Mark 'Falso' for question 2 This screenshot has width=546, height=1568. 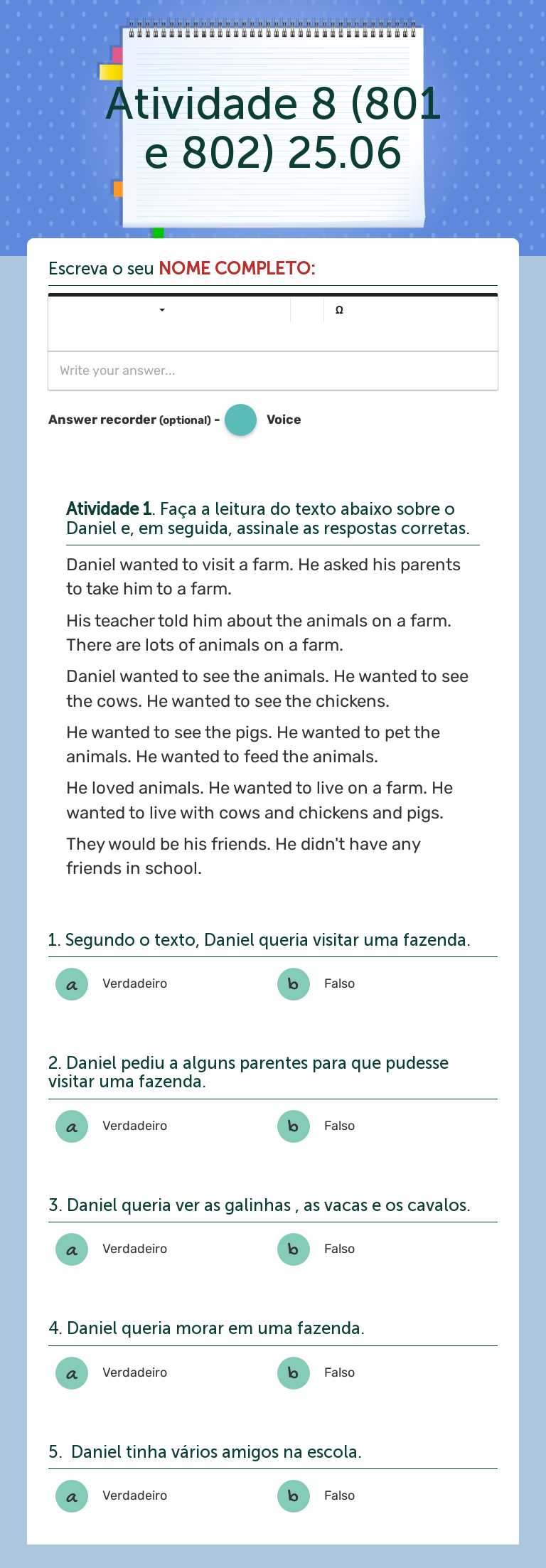click(x=293, y=1126)
